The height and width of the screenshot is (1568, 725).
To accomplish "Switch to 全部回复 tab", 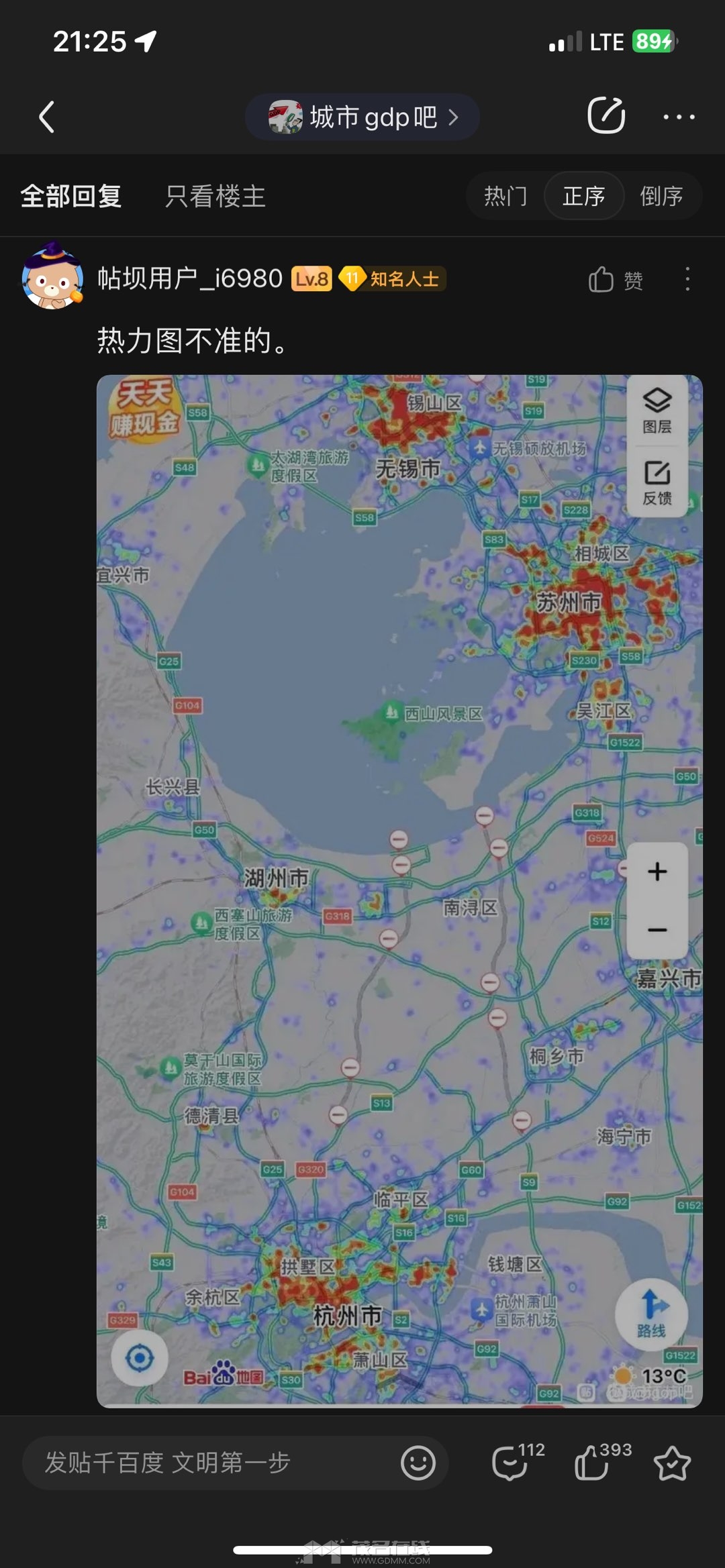I will [71, 197].
